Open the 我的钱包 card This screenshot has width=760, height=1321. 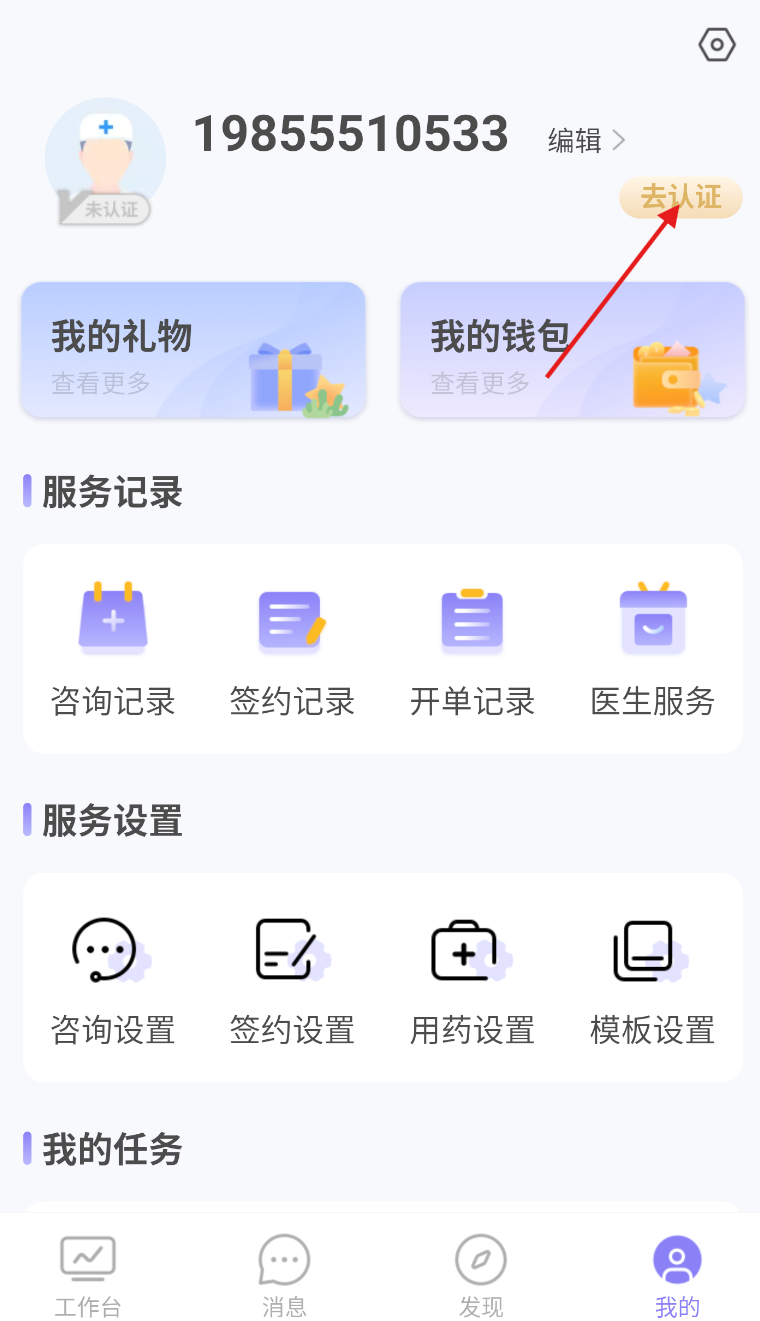coord(572,349)
